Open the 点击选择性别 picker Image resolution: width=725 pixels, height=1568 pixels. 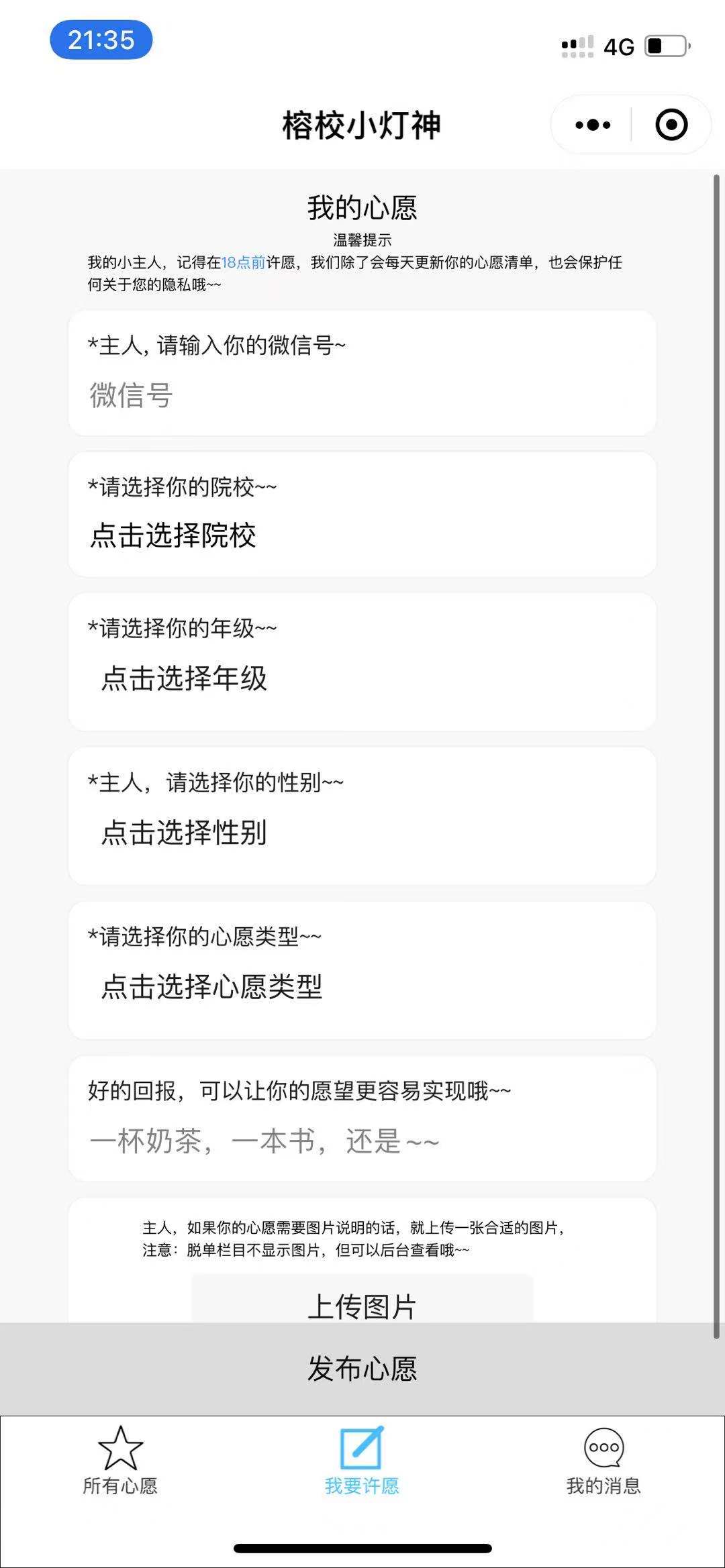click(x=184, y=833)
